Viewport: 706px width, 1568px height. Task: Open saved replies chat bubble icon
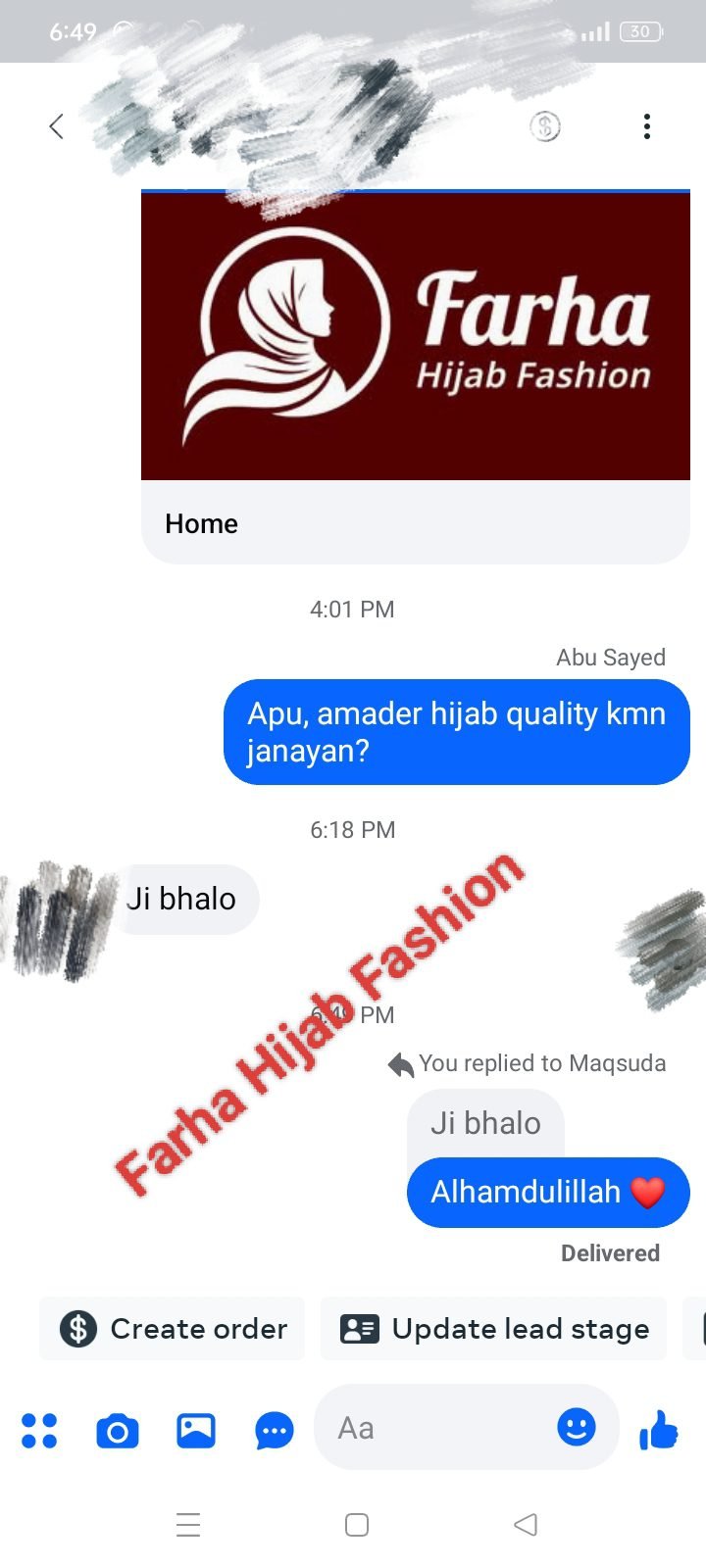274,1431
